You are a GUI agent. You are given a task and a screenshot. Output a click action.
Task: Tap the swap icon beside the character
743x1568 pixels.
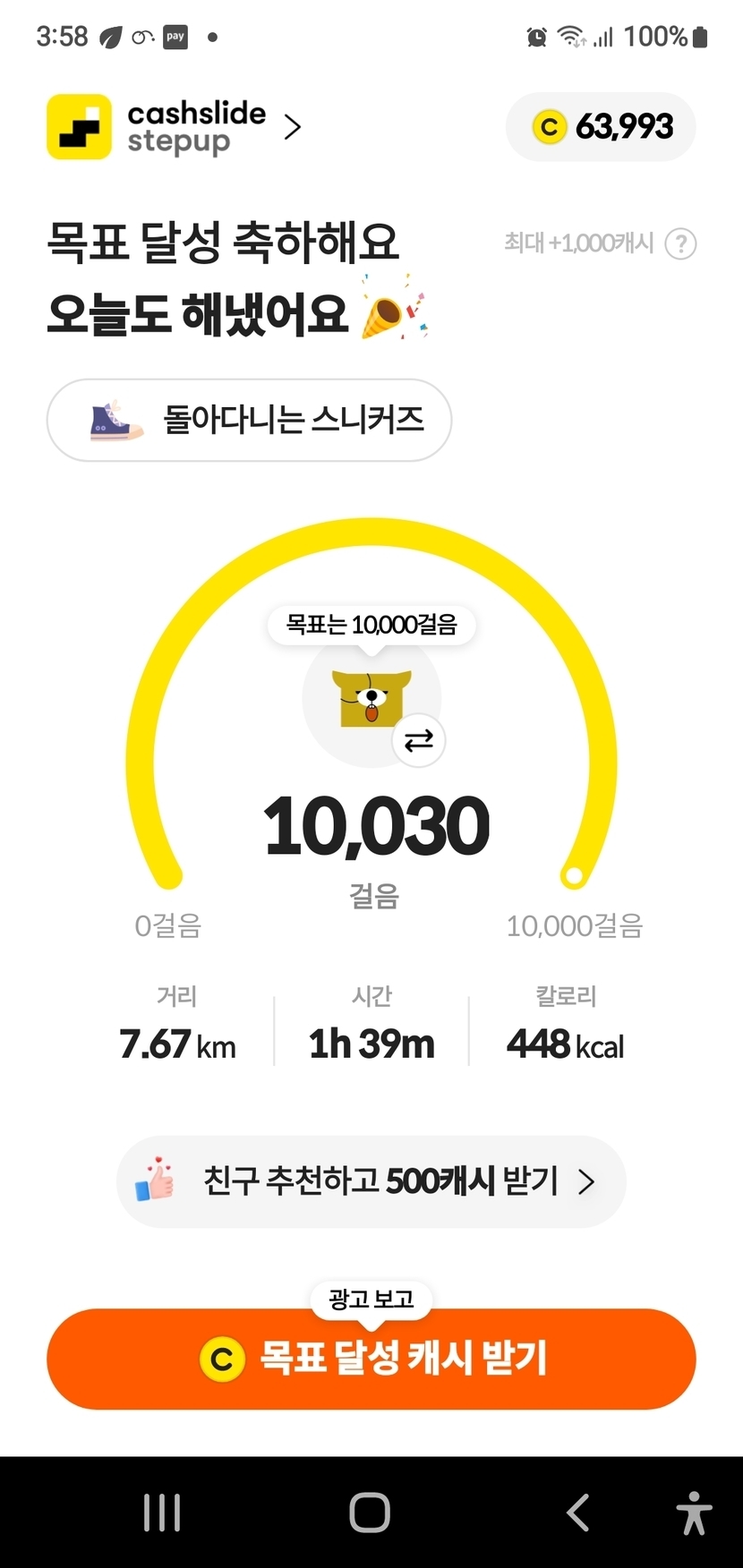(418, 741)
